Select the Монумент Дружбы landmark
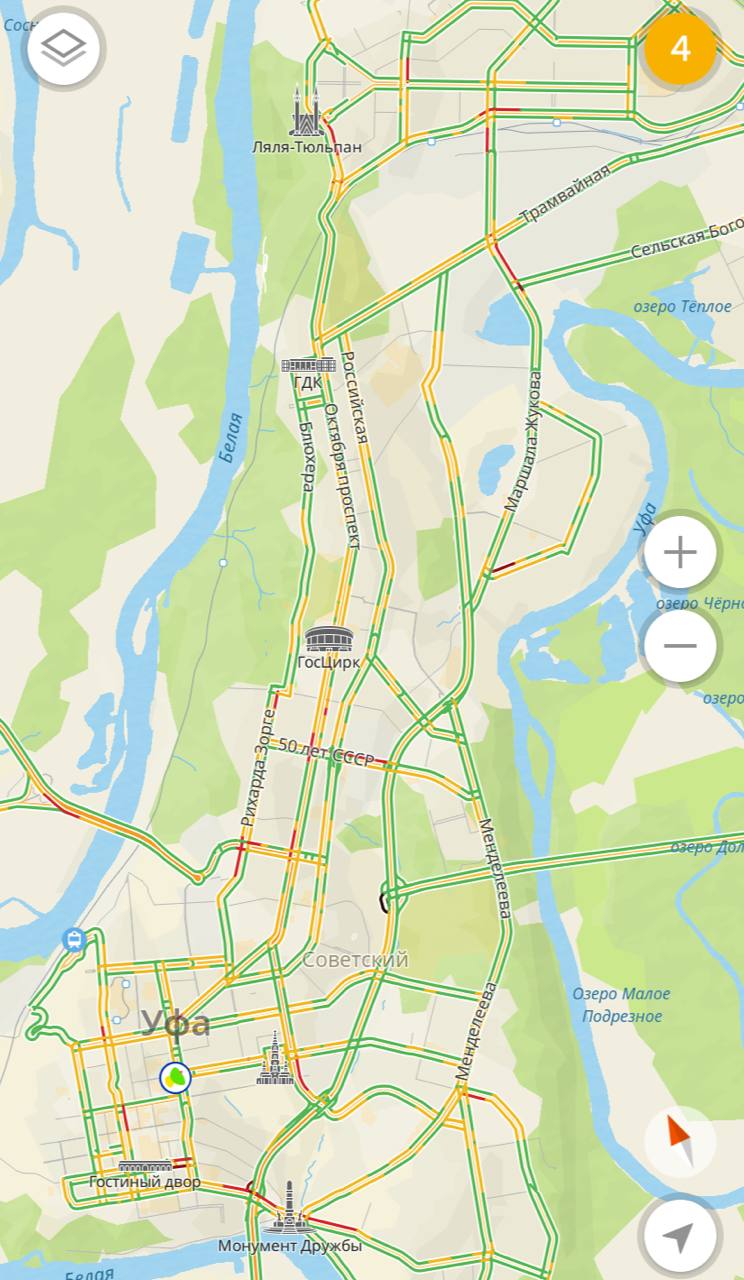Screen dimensions: 744x1280 click(x=290, y=1210)
